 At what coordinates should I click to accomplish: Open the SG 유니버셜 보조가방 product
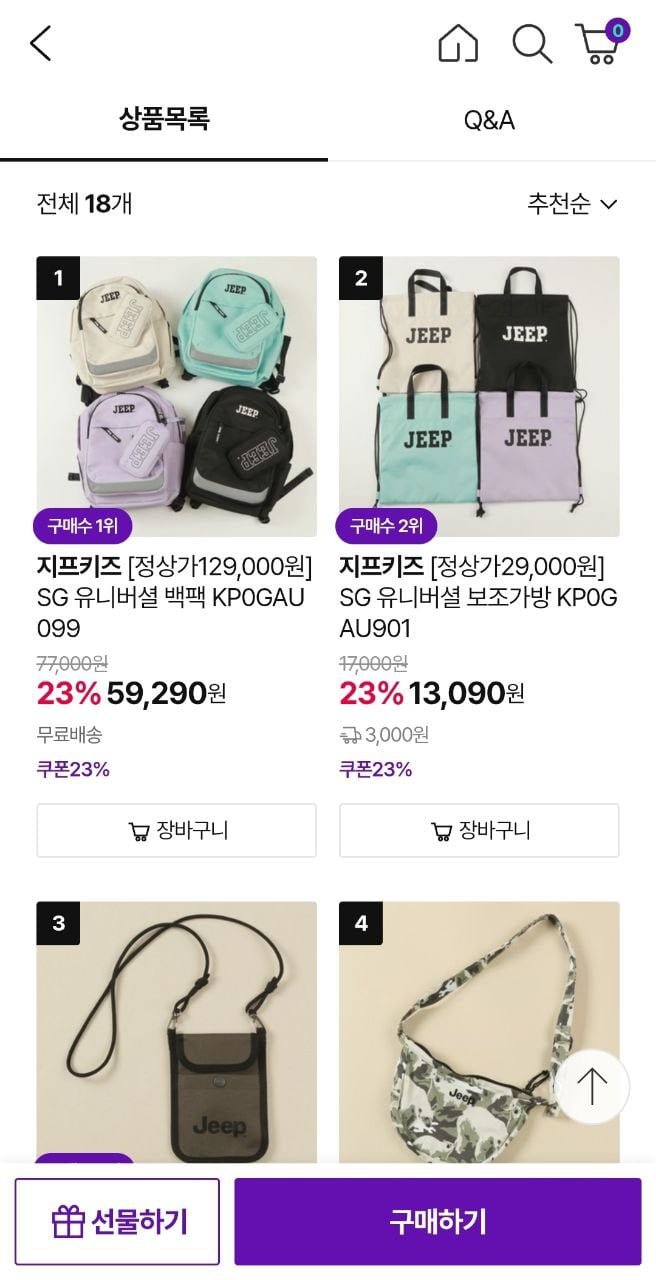pos(479,397)
